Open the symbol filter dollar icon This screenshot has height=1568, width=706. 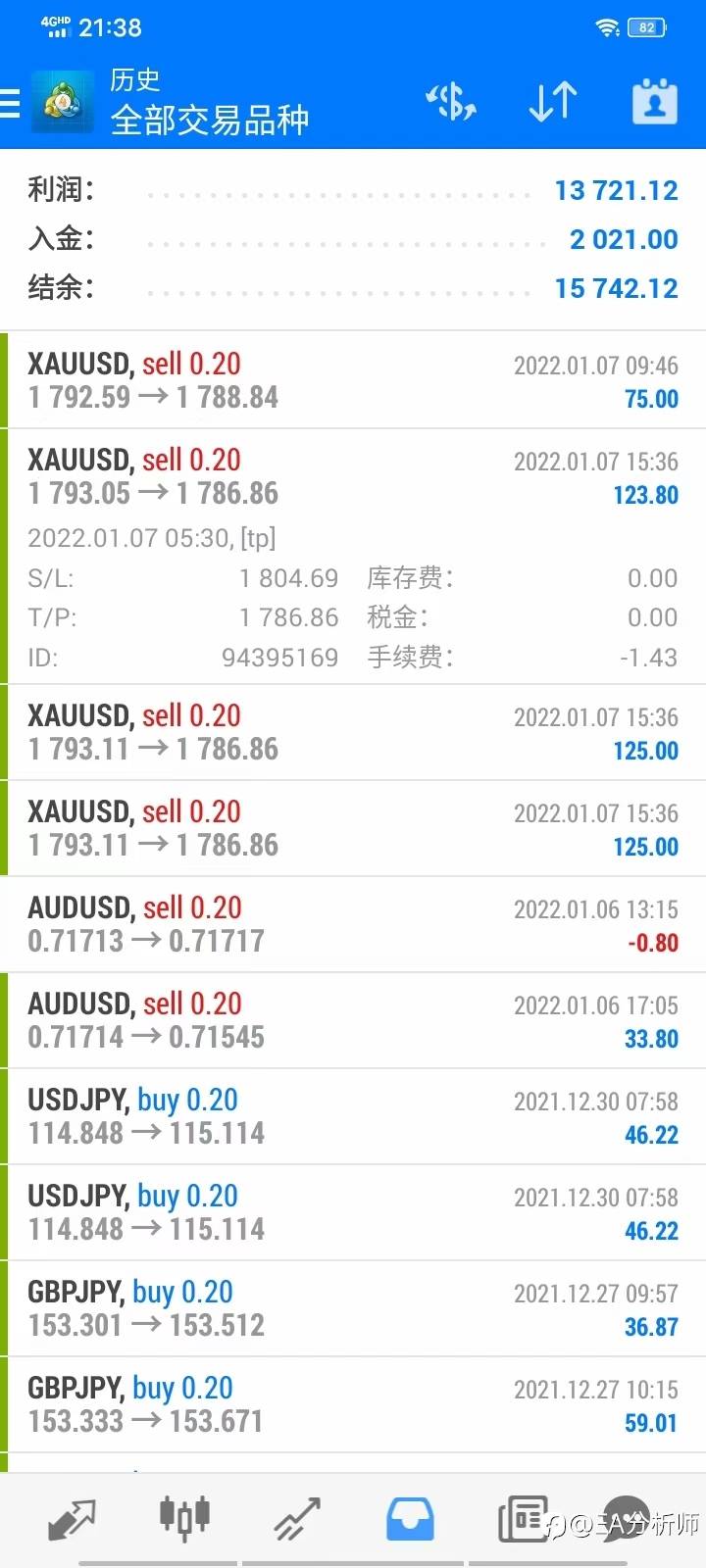451,101
